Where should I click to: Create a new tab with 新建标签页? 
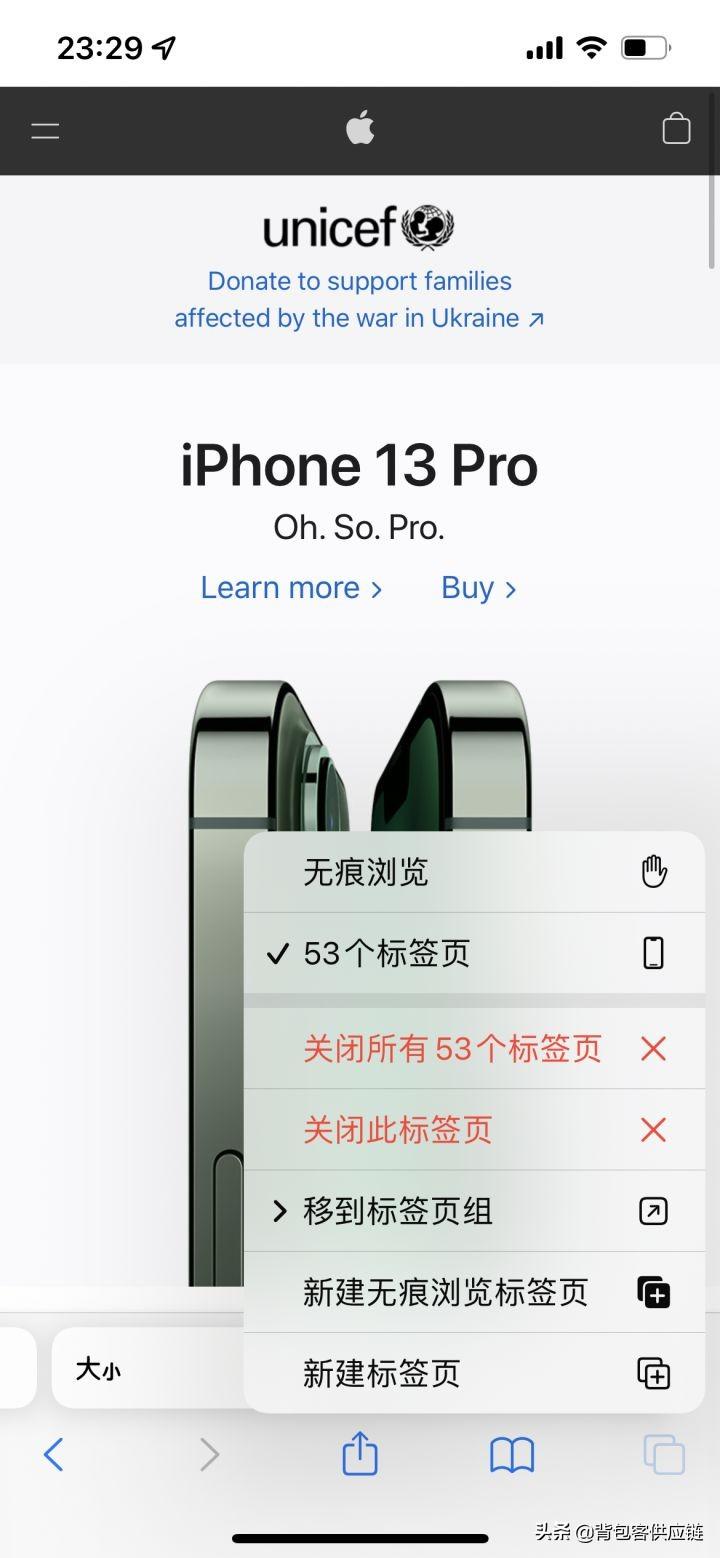pos(474,1373)
